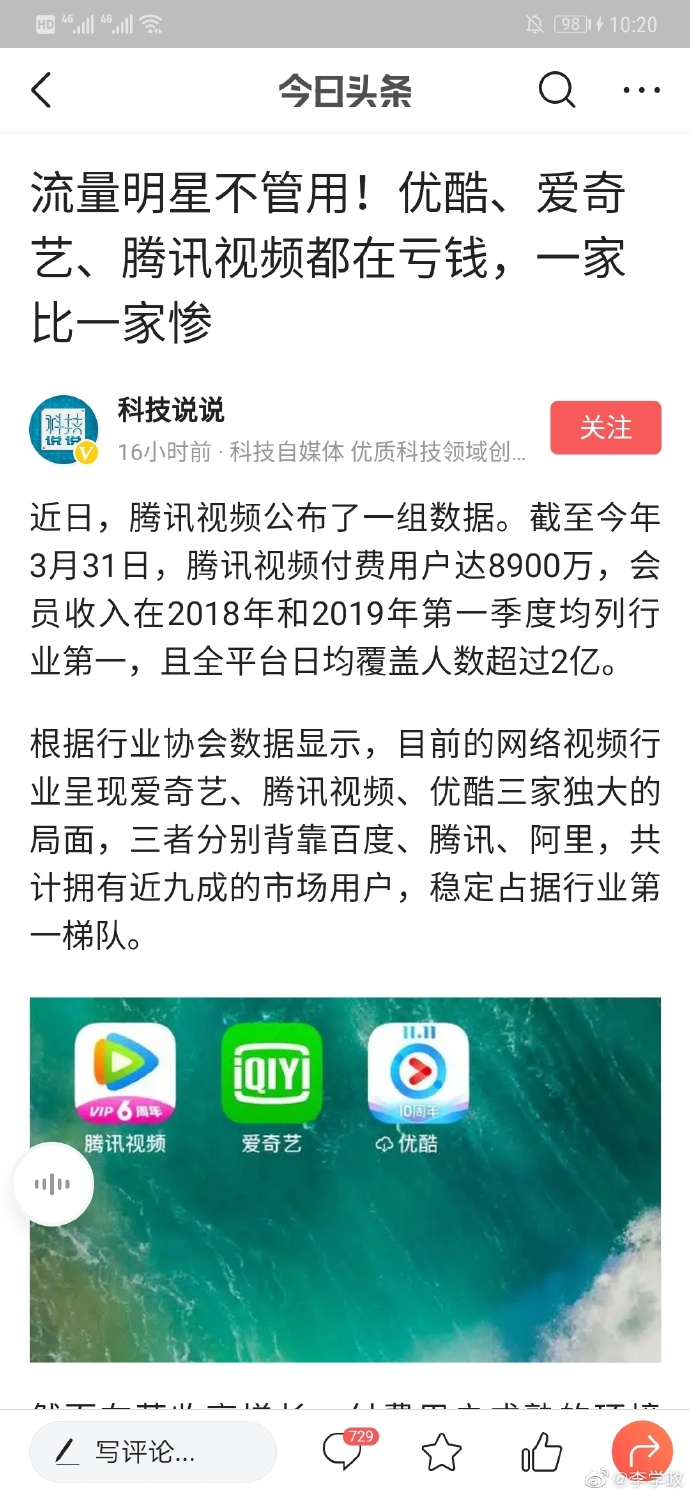690x1495 pixels.
Task: Open the video apps image in article
Action: [x=345, y=1179]
